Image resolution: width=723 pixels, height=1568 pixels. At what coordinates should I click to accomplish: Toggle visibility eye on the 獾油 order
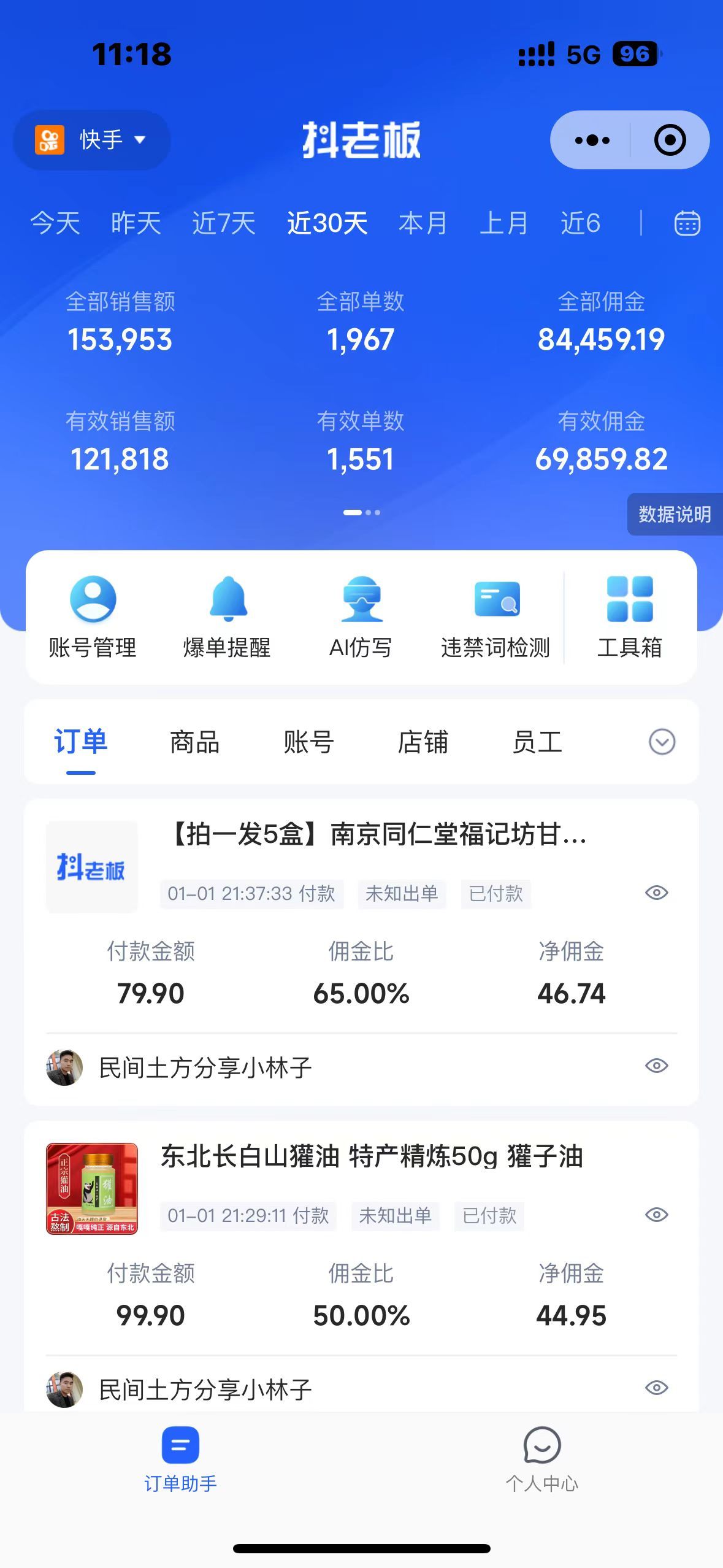[656, 1215]
